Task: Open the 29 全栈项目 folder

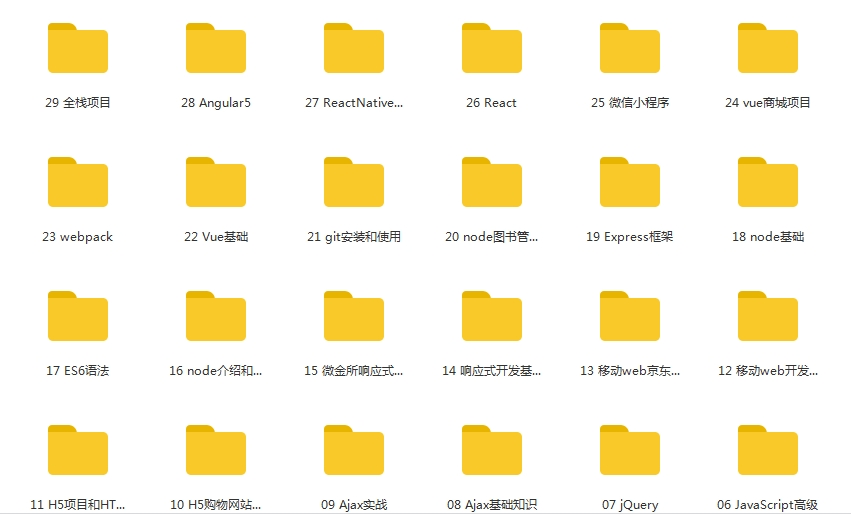Action: coord(78,49)
